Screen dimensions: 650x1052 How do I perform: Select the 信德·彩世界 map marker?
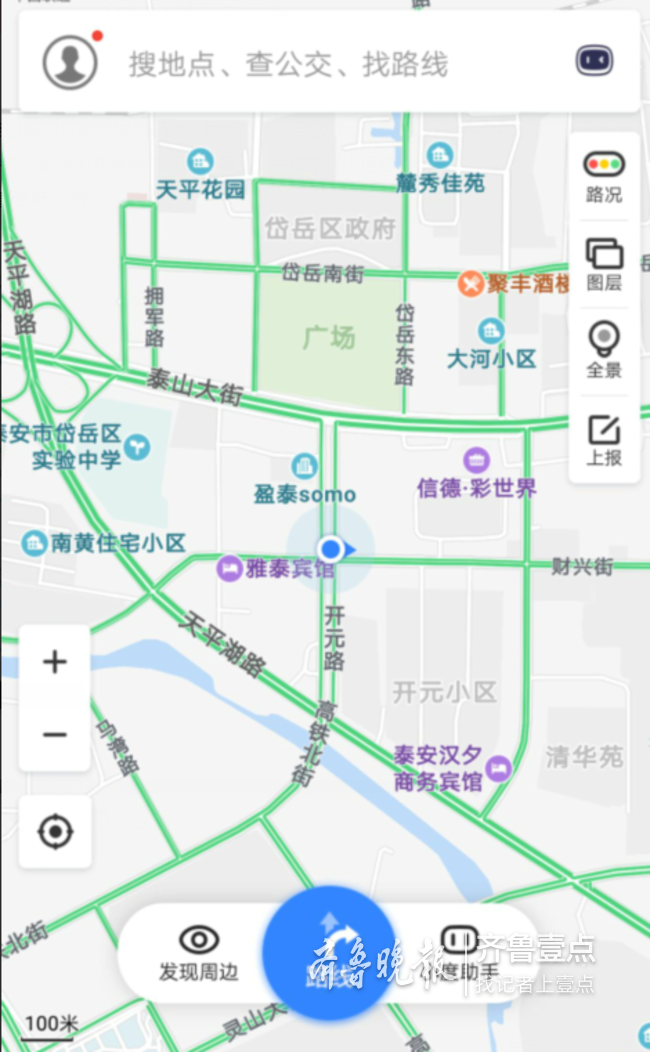point(476,460)
